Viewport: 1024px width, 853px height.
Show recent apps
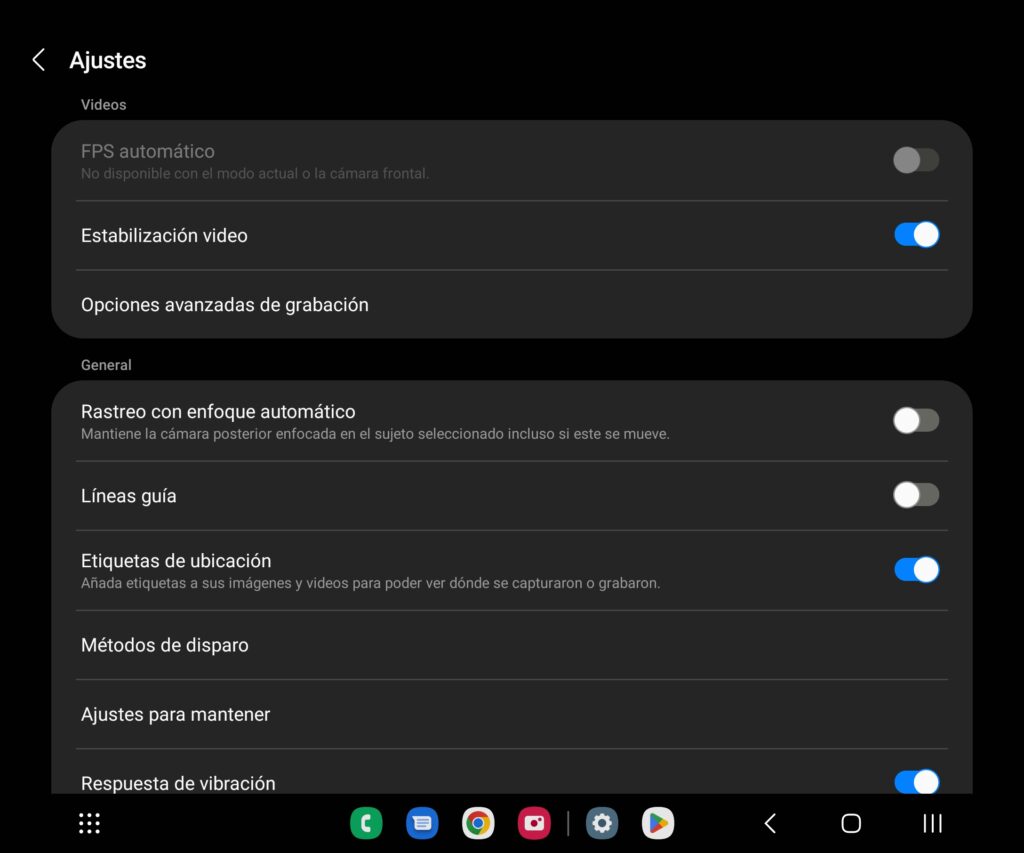932,823
